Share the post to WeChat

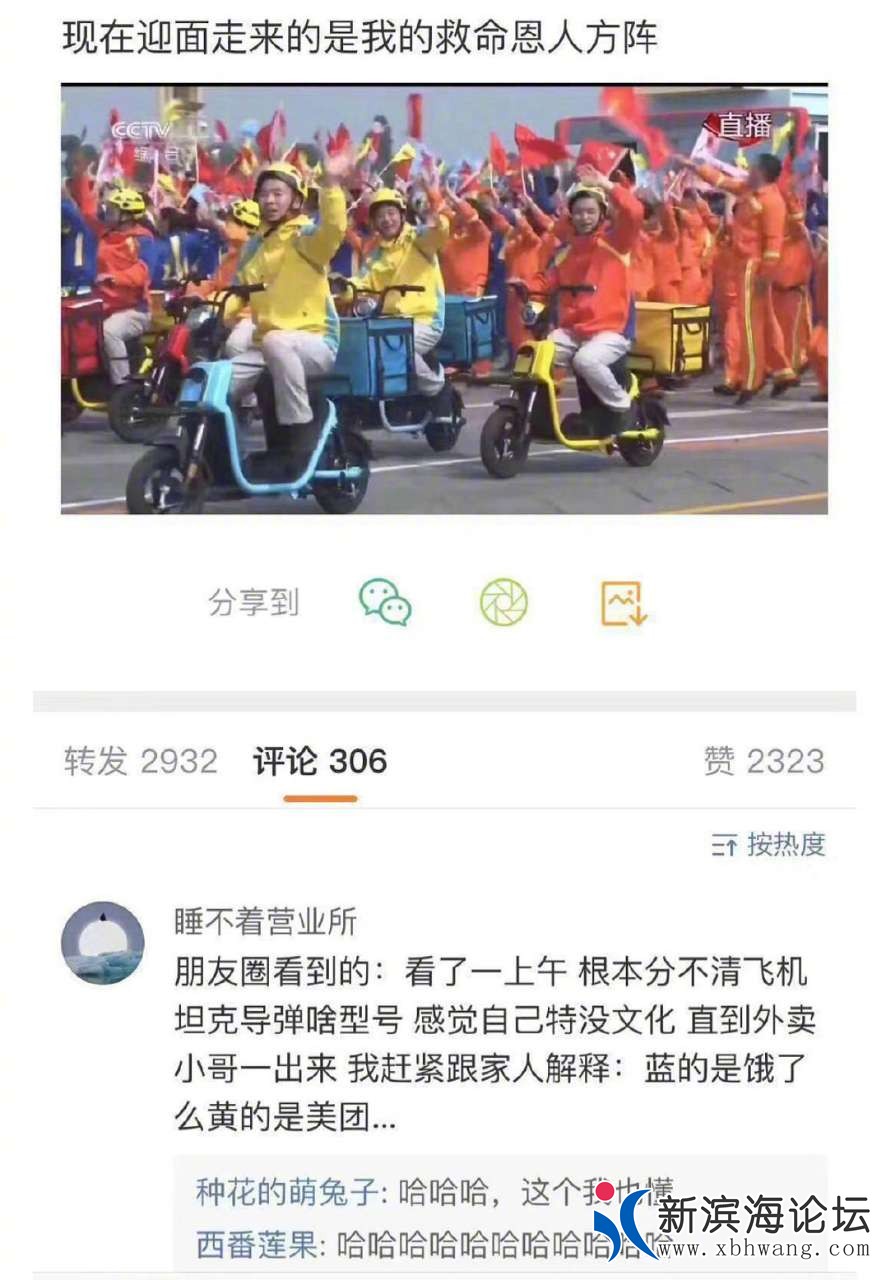coord(385,603)
